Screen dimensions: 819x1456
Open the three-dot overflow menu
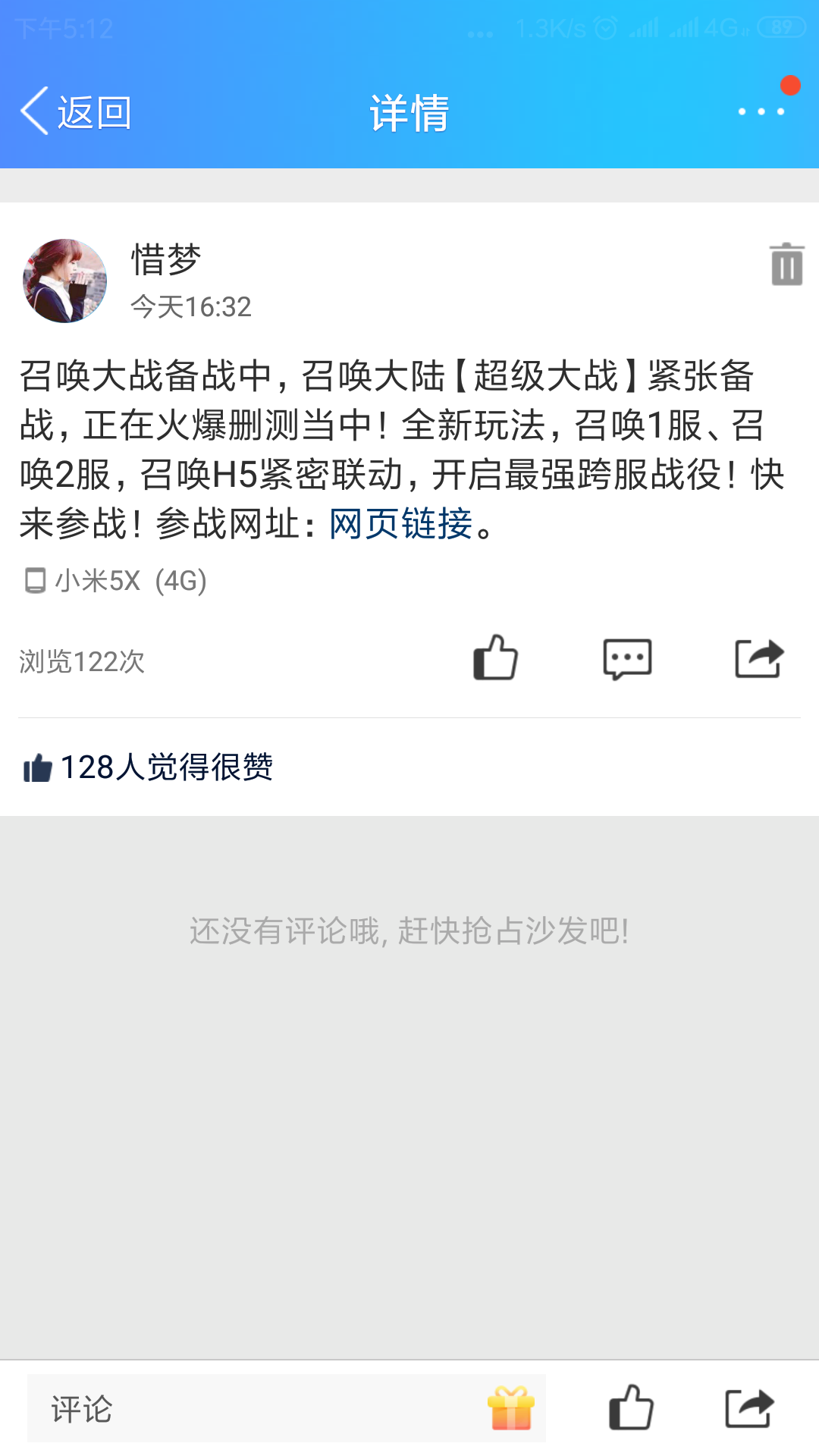761,111
